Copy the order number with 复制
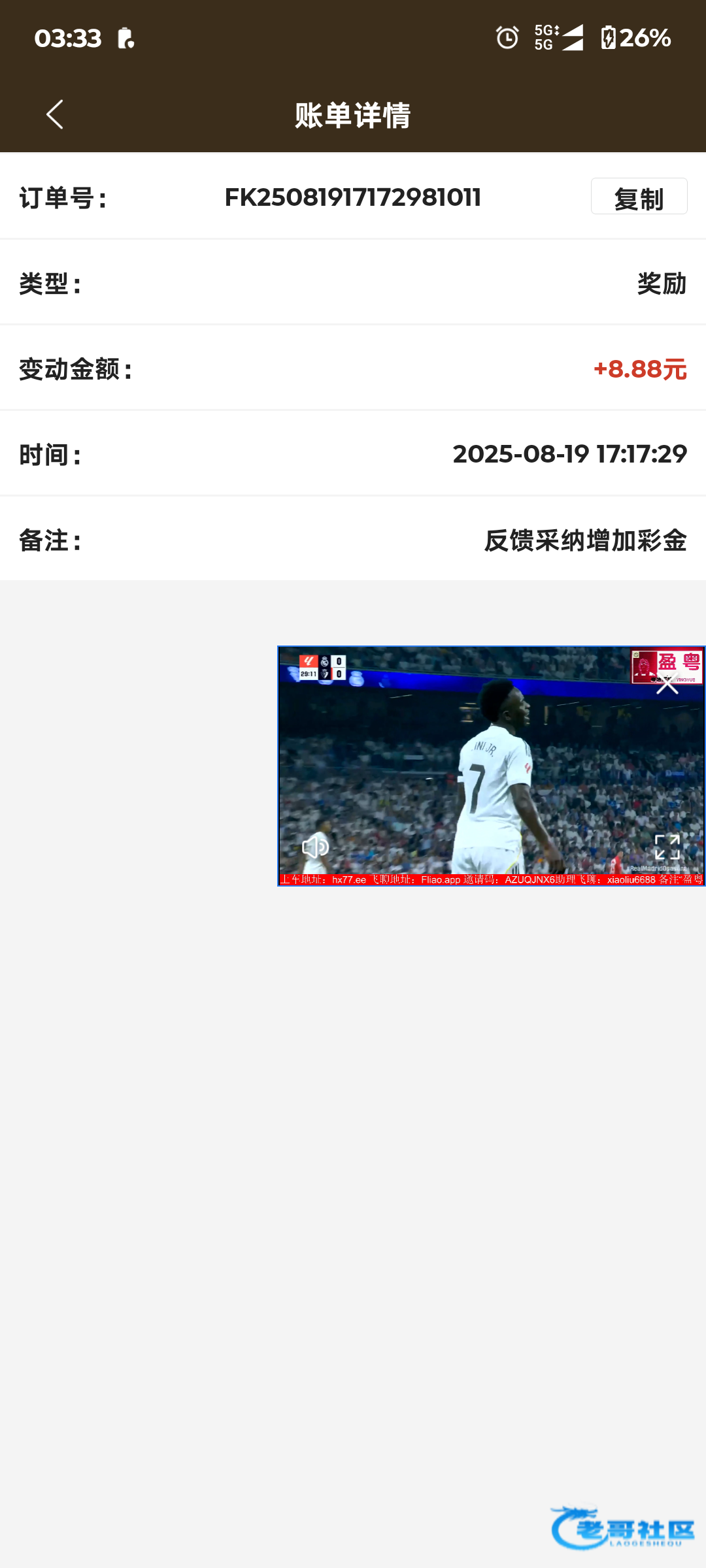This screenshot has width=706, height=1568. click(x=639, y=197)
